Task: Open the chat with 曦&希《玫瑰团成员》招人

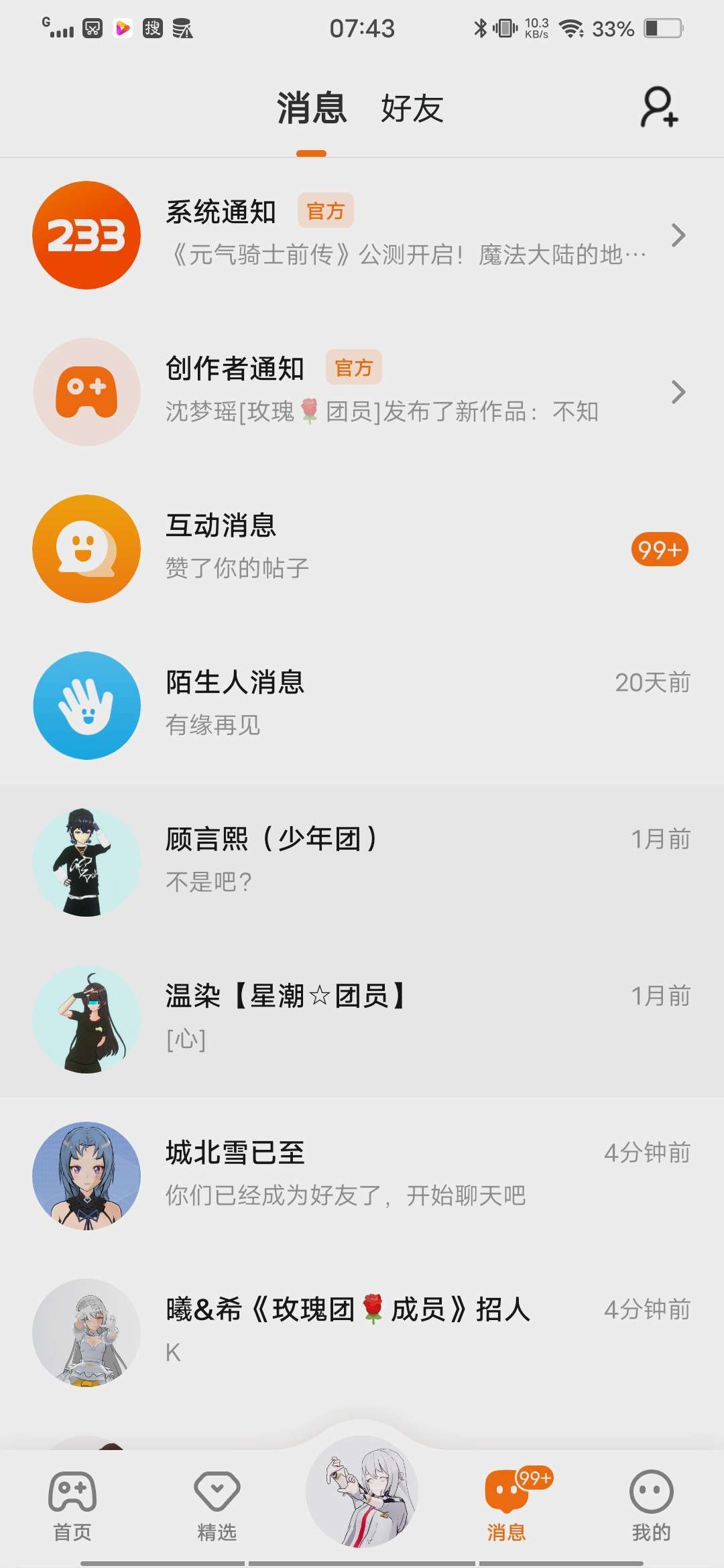Action: 362,1333
